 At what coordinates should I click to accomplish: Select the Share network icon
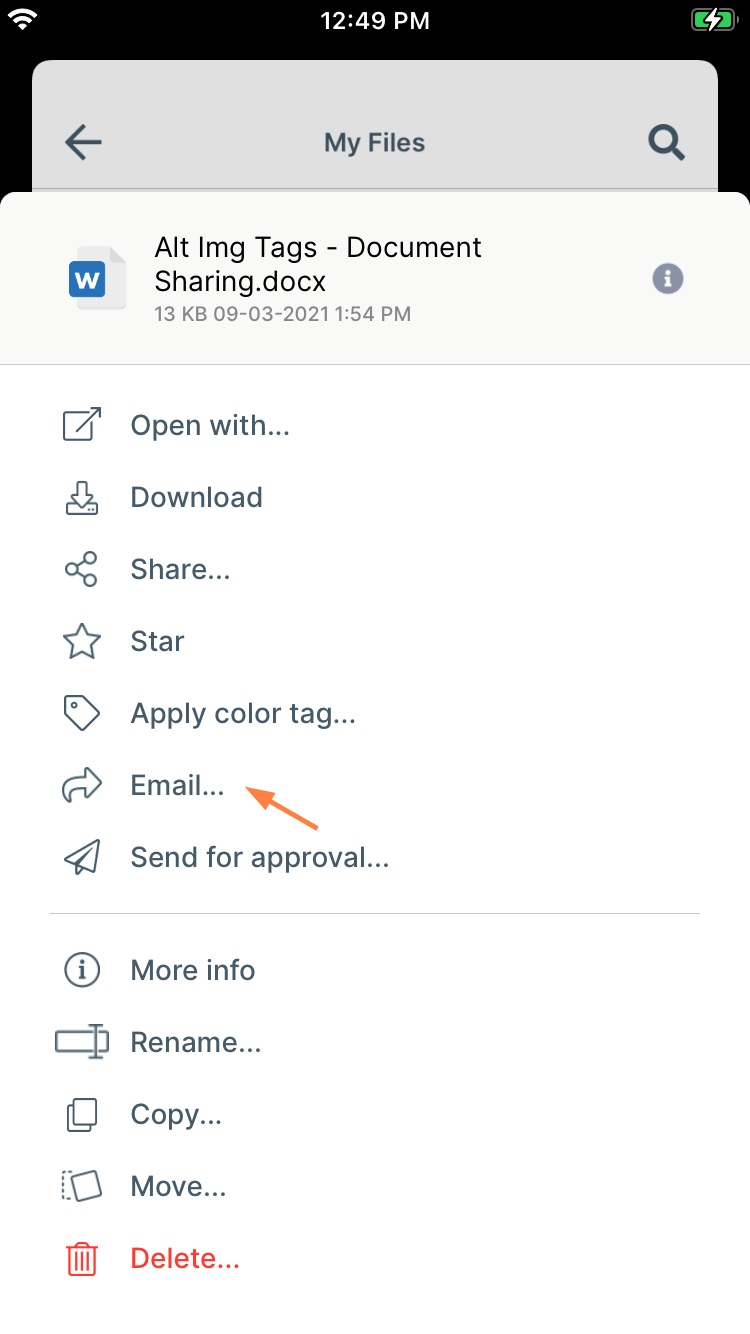click(81, 568)
